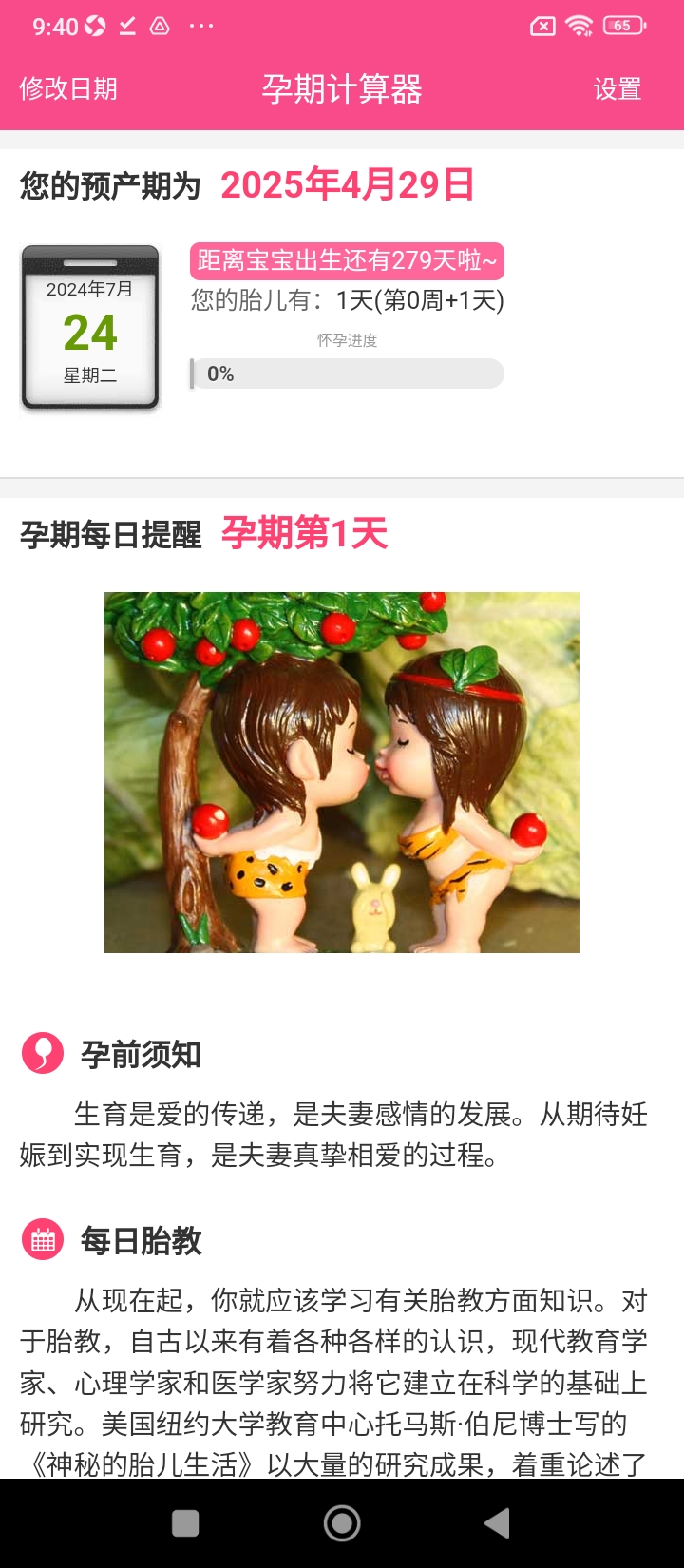Open 设置 settings
Image resolution: width=684 pixels, height=1568 pixels.
pyautogui.click(x=617, y=89)
